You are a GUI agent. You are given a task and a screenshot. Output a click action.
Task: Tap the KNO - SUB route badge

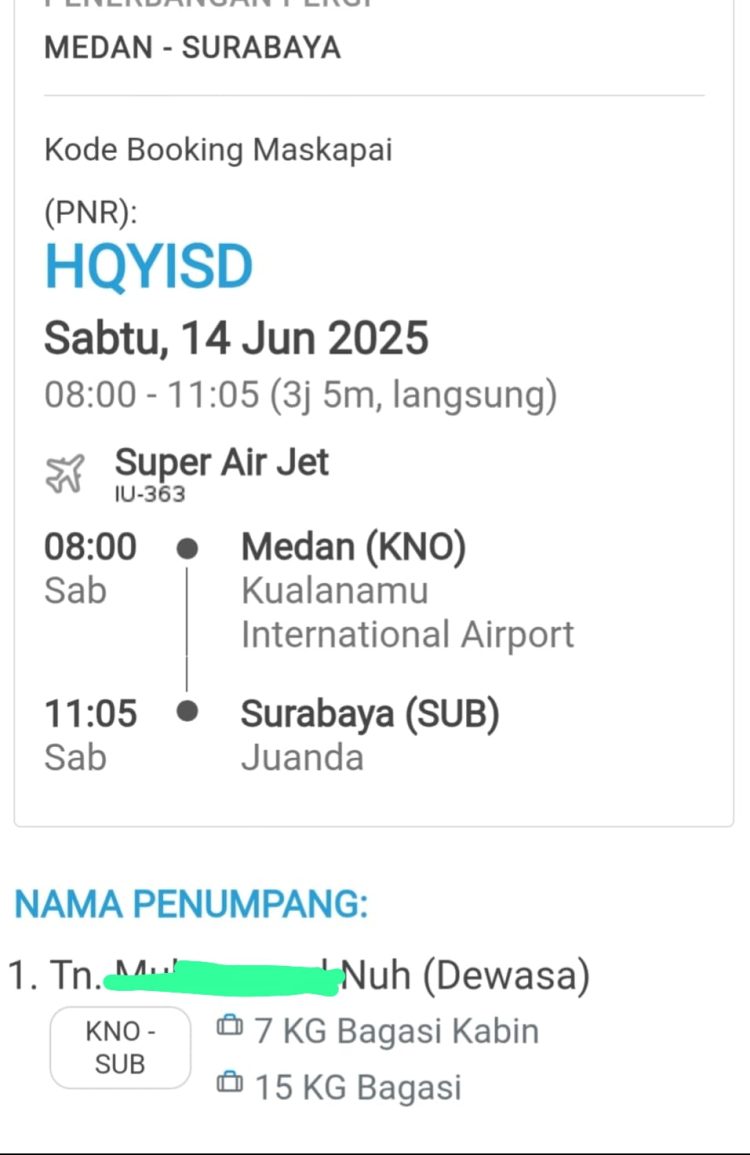(119, 1046)
